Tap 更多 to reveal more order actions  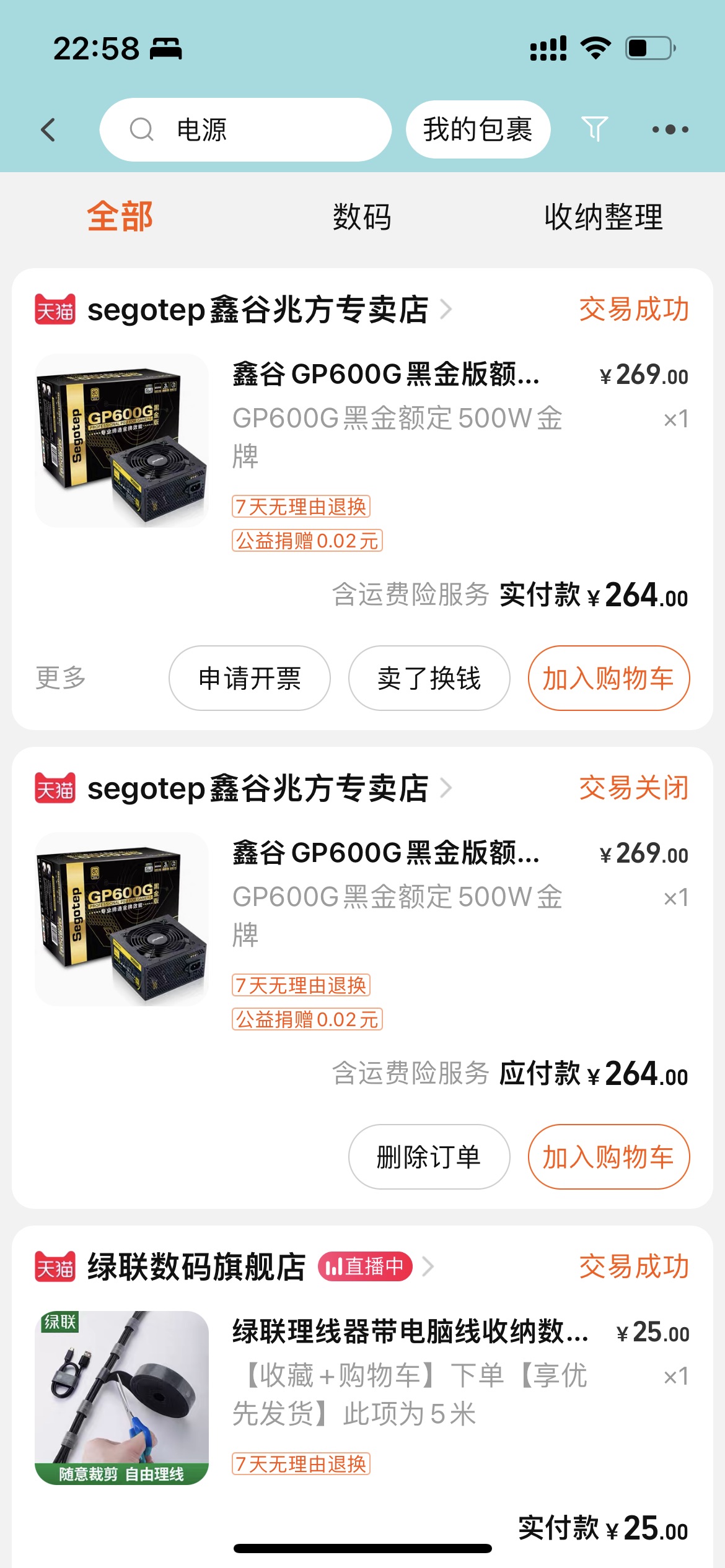(61, 678)
